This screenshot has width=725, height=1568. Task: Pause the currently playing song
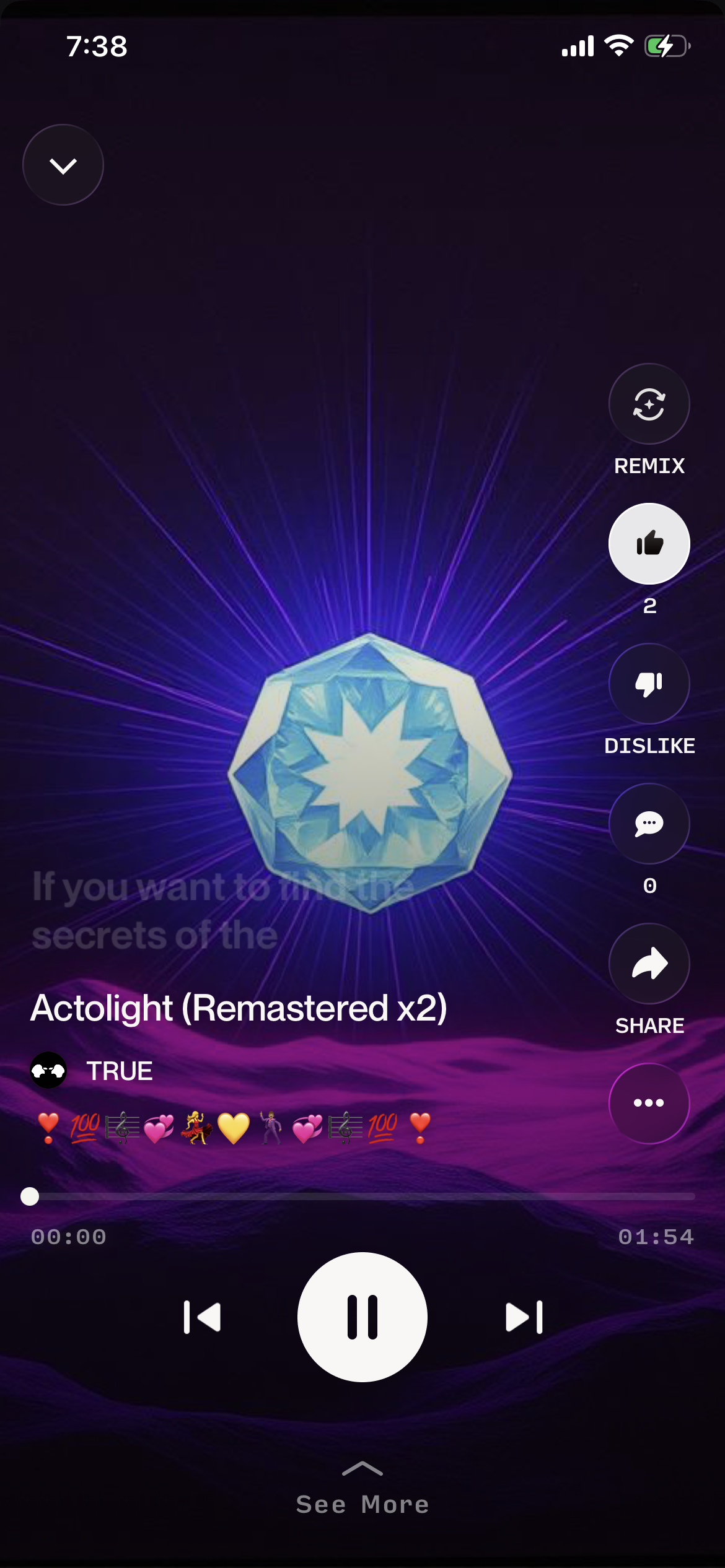coord(362,1318)
